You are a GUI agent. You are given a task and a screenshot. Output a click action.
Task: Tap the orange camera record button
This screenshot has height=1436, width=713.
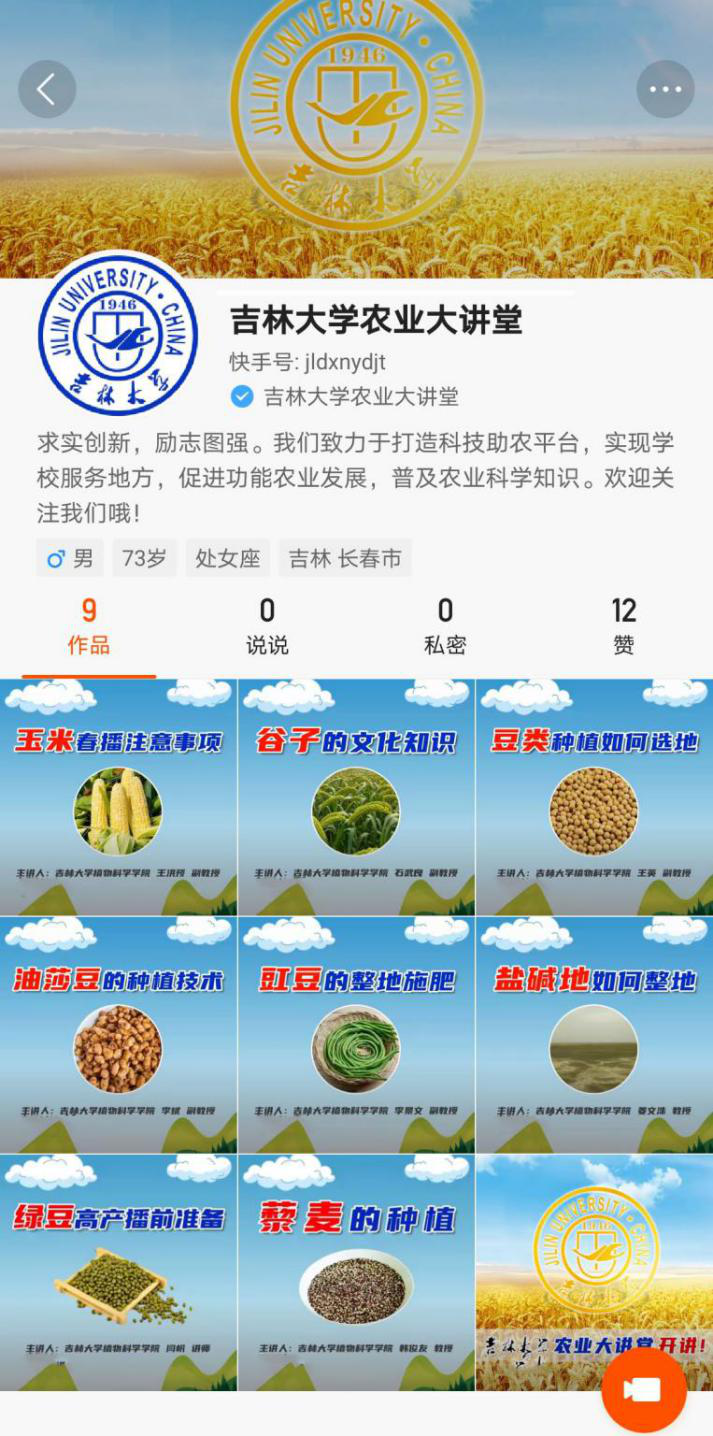(644, 1390)
